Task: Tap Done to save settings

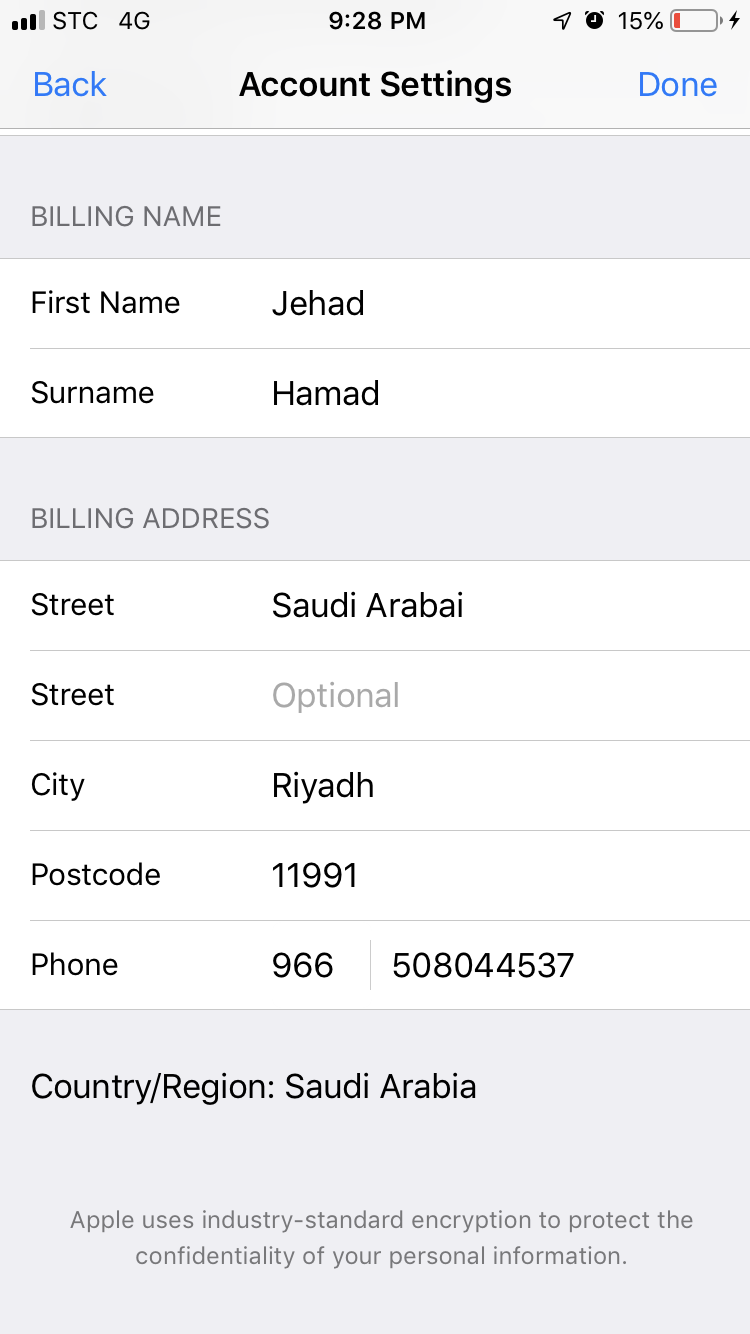Action: click(x=677, y=85)
